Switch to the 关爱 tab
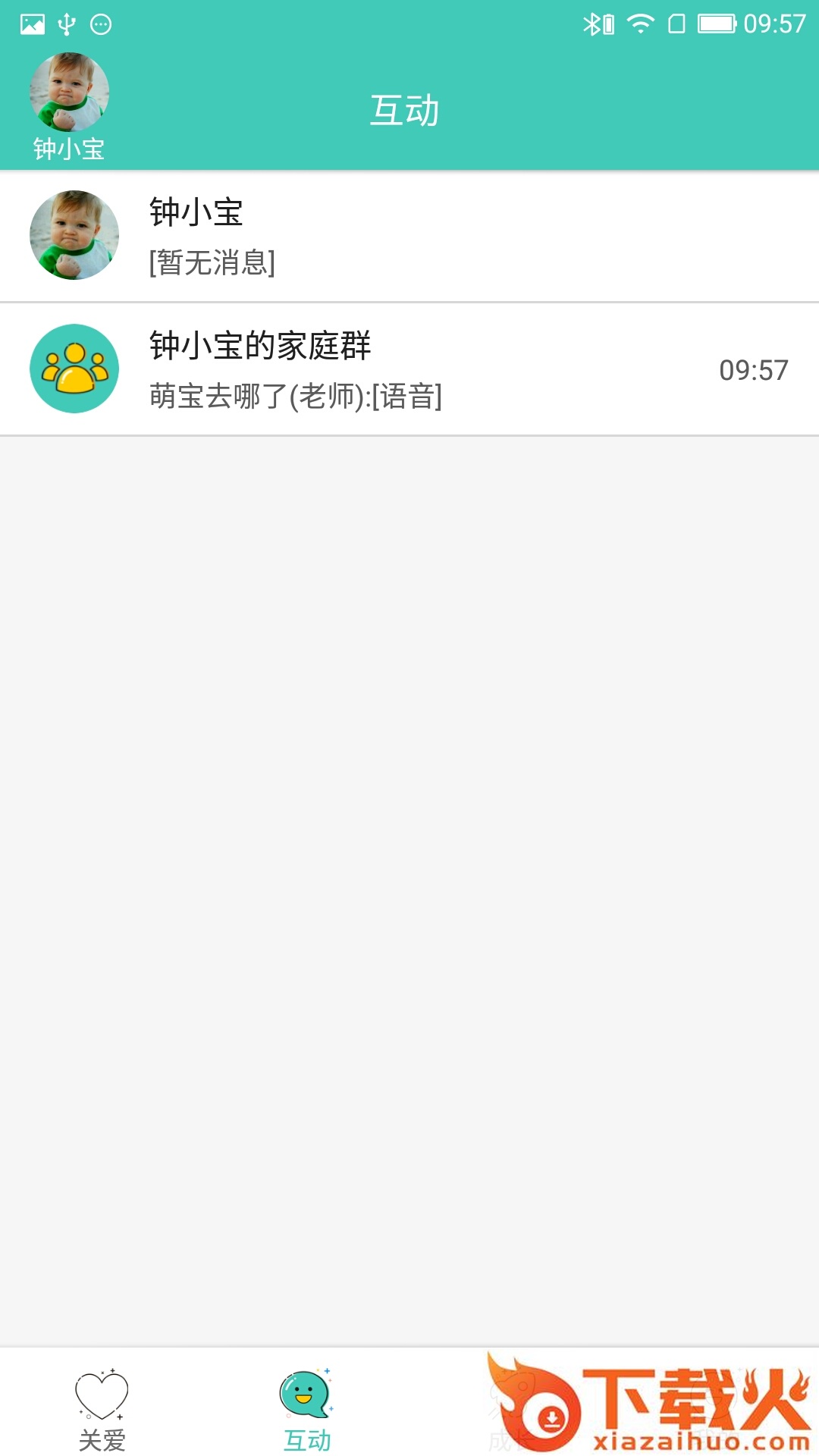This screenshot has height=1456, width=819. (x=102, y=1408)
